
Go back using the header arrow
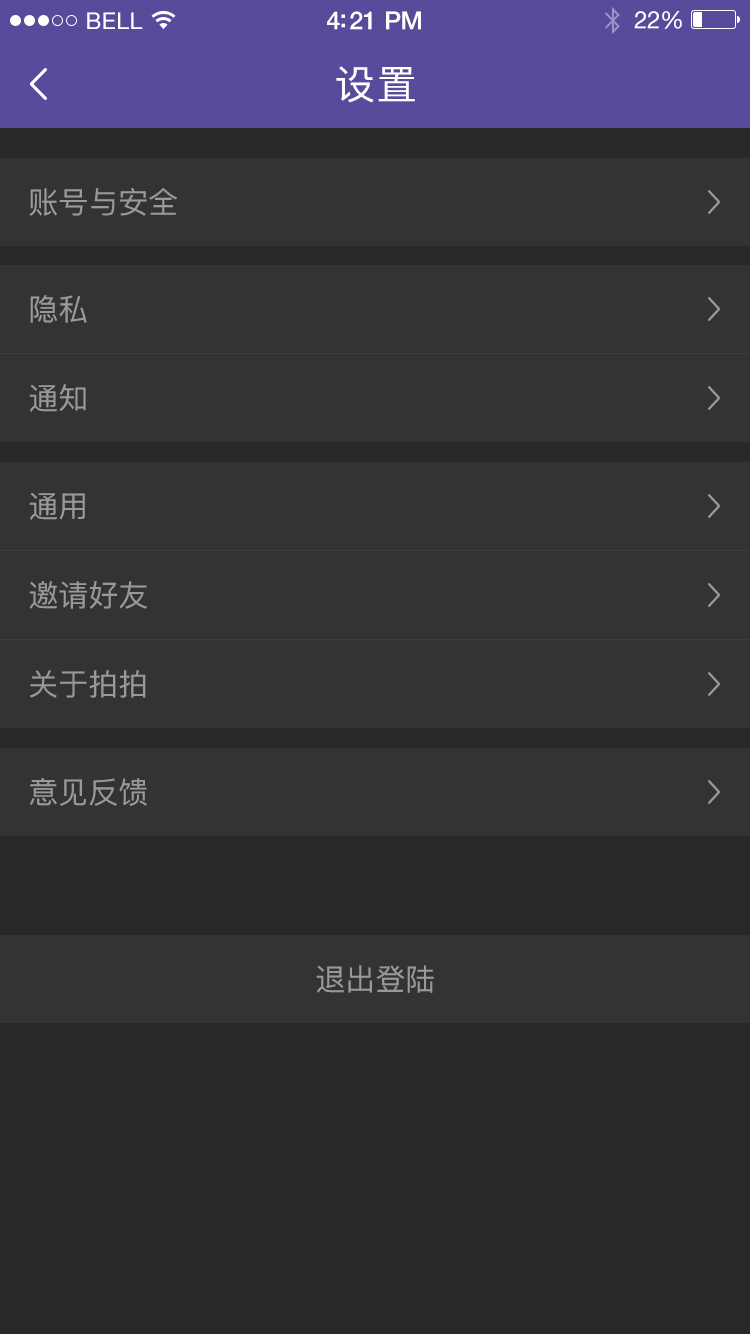(38, 84)
